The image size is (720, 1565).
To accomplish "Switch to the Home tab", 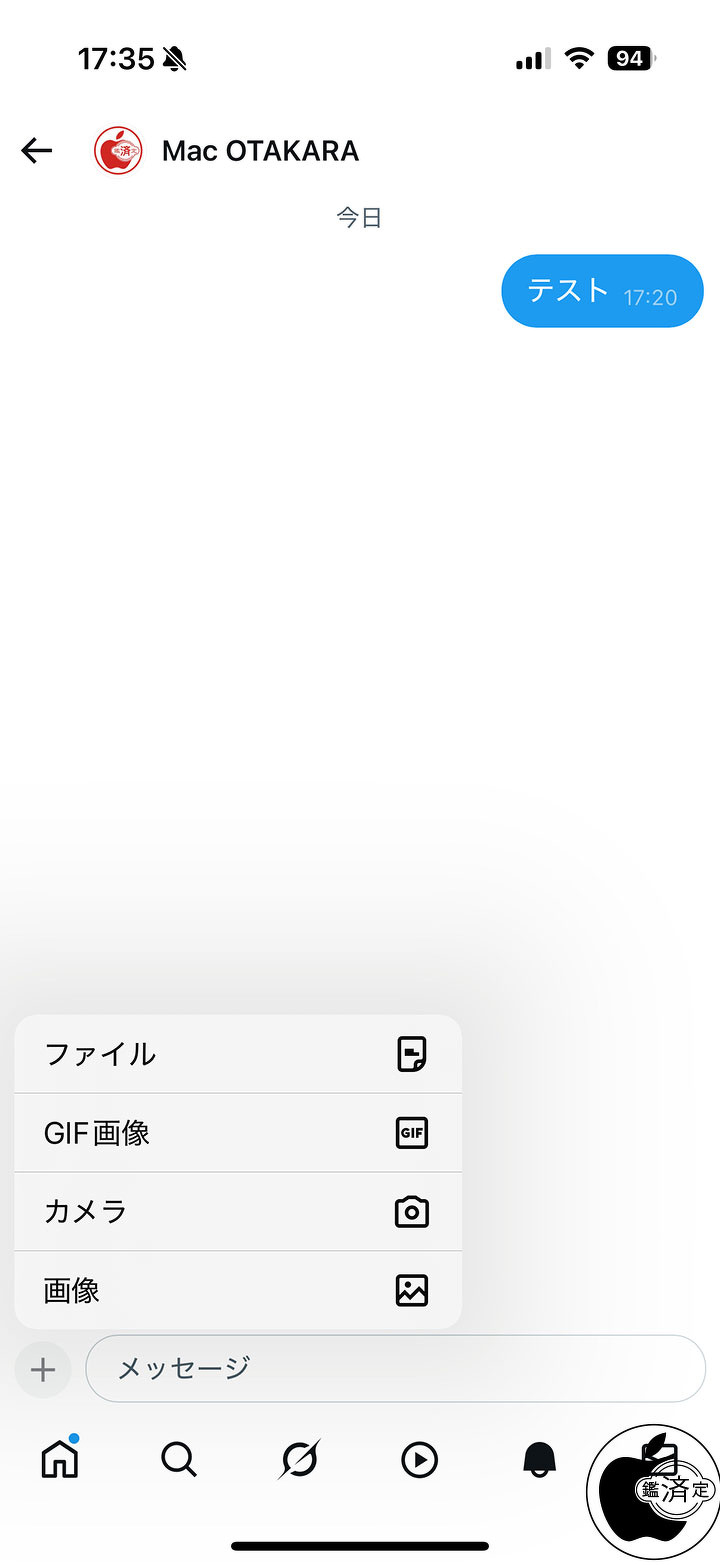I will point(60,1459).
